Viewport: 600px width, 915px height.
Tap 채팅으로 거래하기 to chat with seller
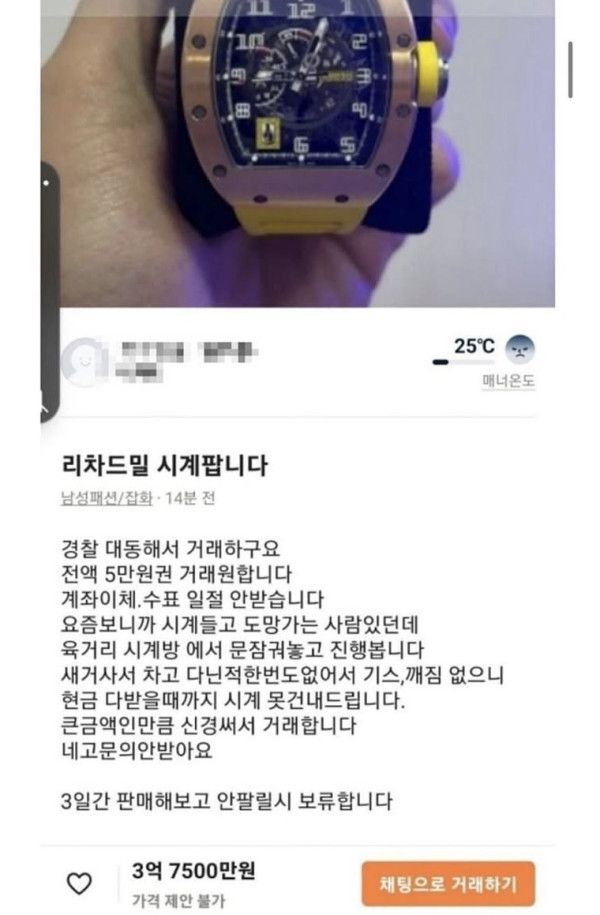(x=448, y=884)
